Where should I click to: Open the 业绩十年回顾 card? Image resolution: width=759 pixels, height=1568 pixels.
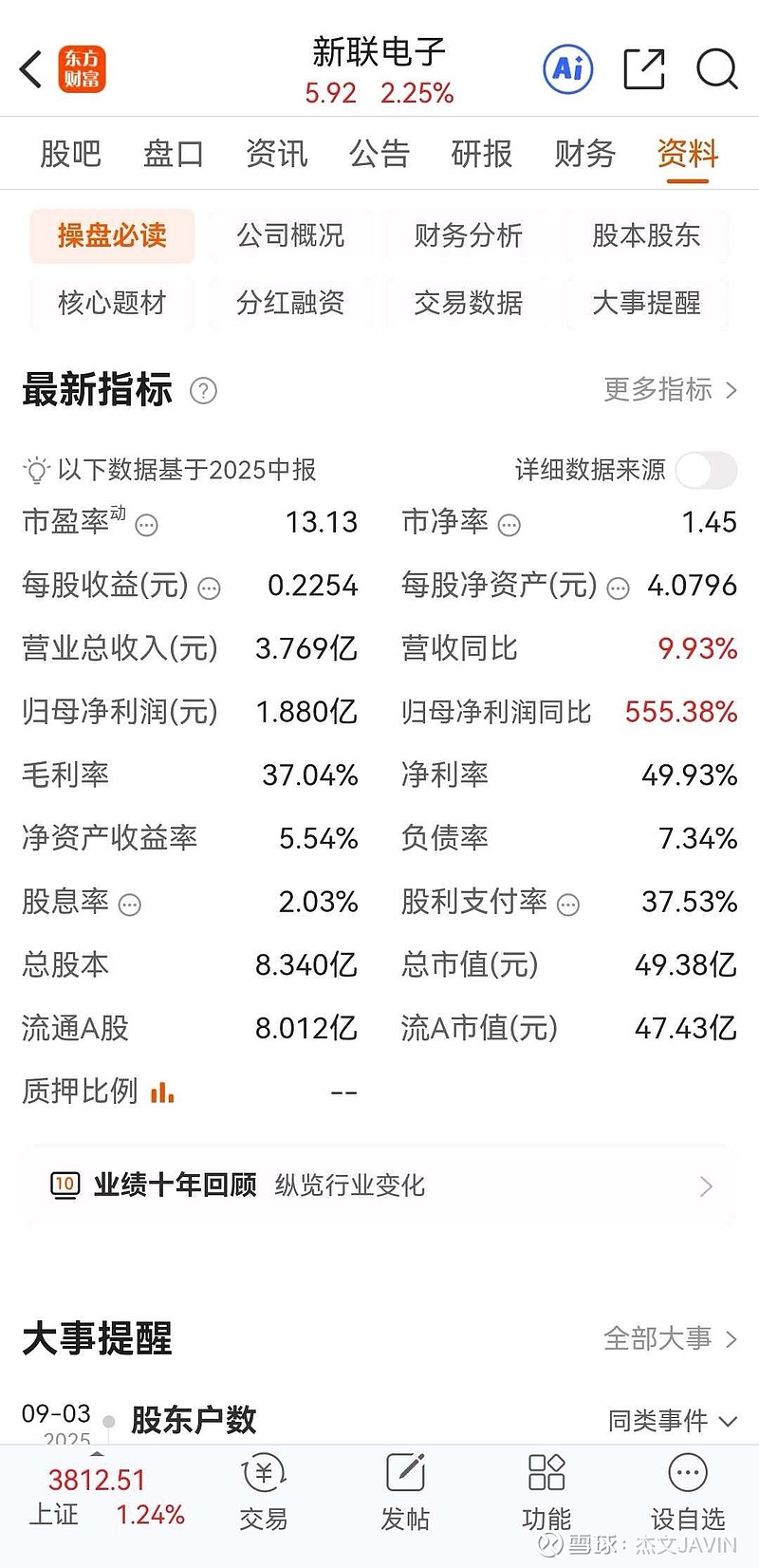click(x=379, y=1185)
